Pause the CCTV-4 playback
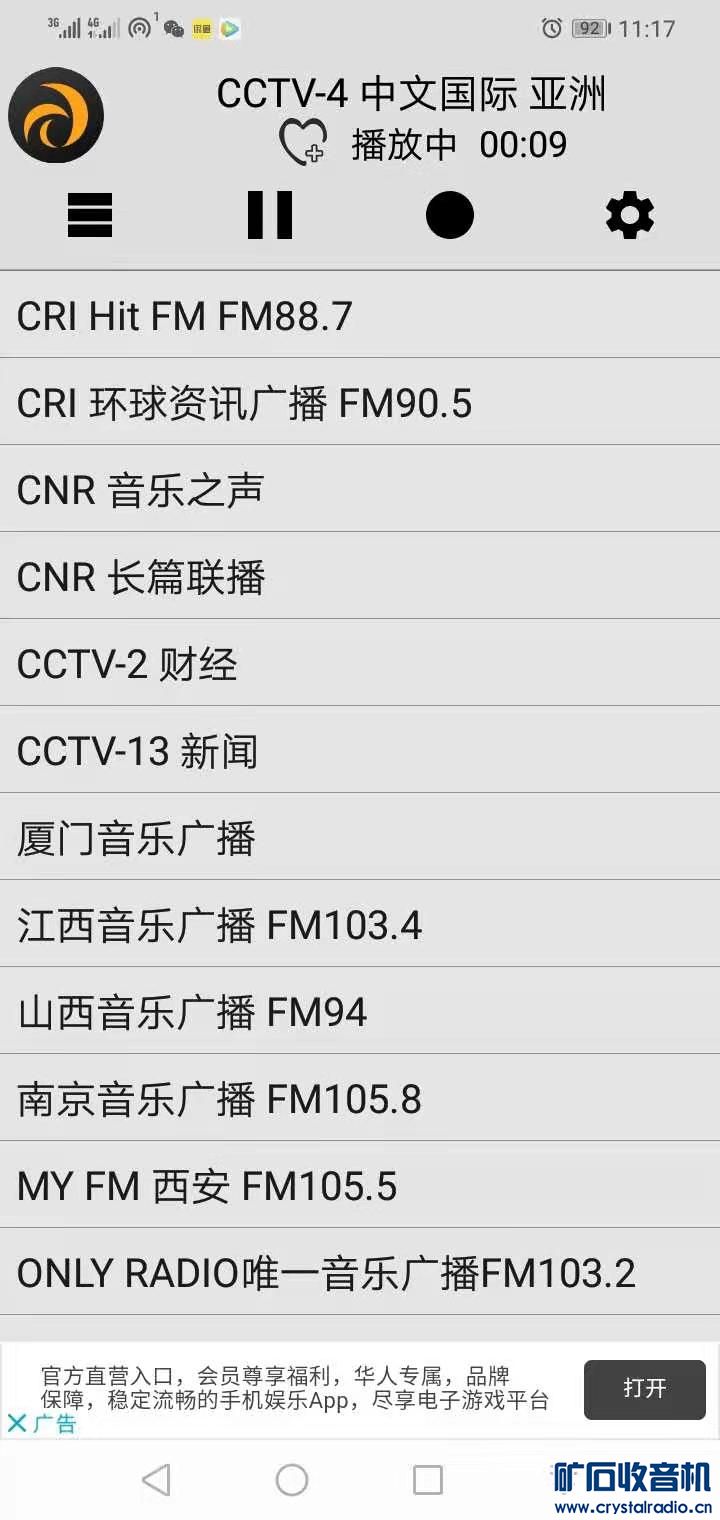This screenshot has height=1520, width=720. [270, 215]
